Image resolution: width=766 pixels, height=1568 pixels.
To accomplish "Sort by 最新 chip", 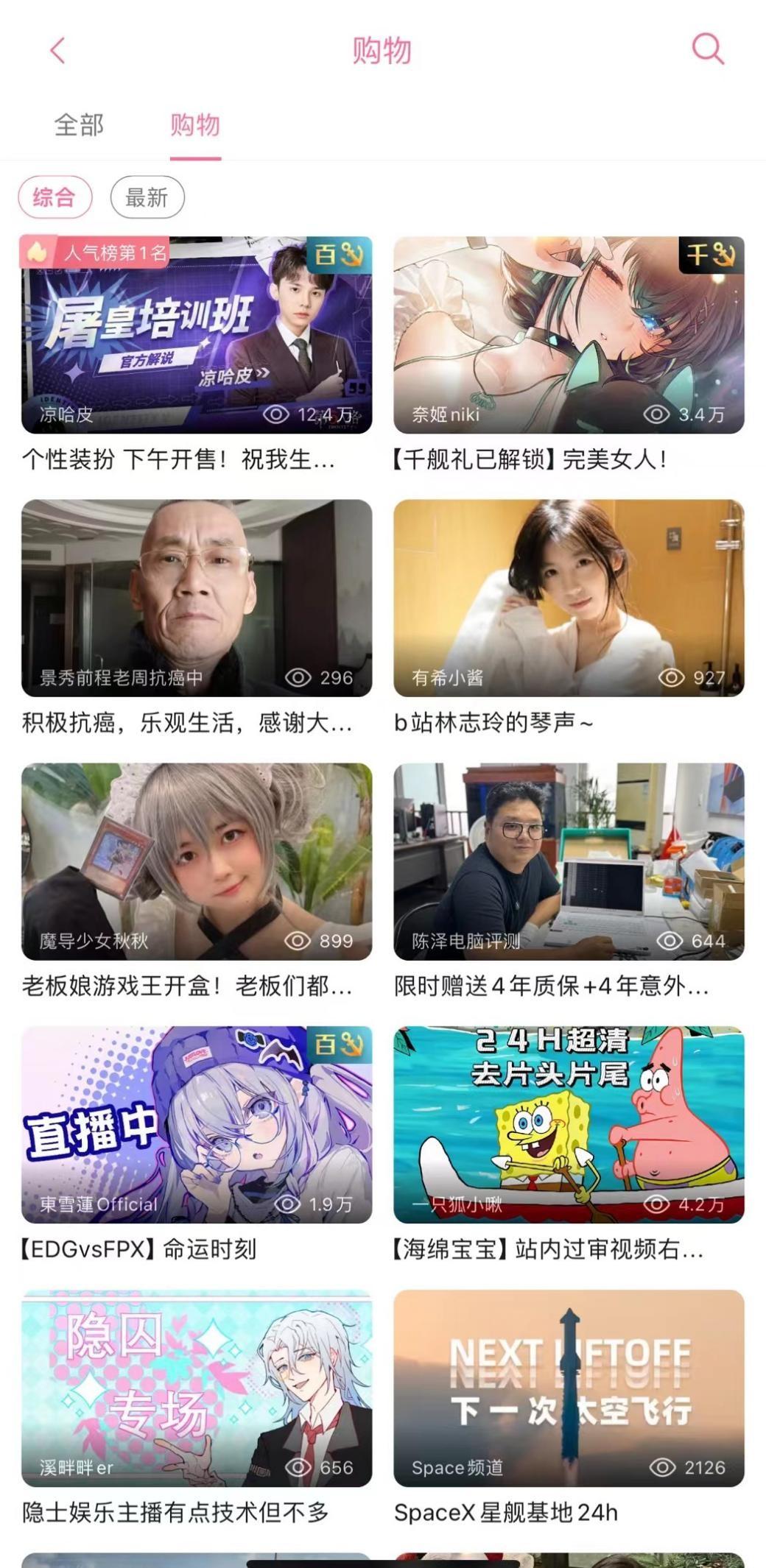I will [x=147, y=197].
